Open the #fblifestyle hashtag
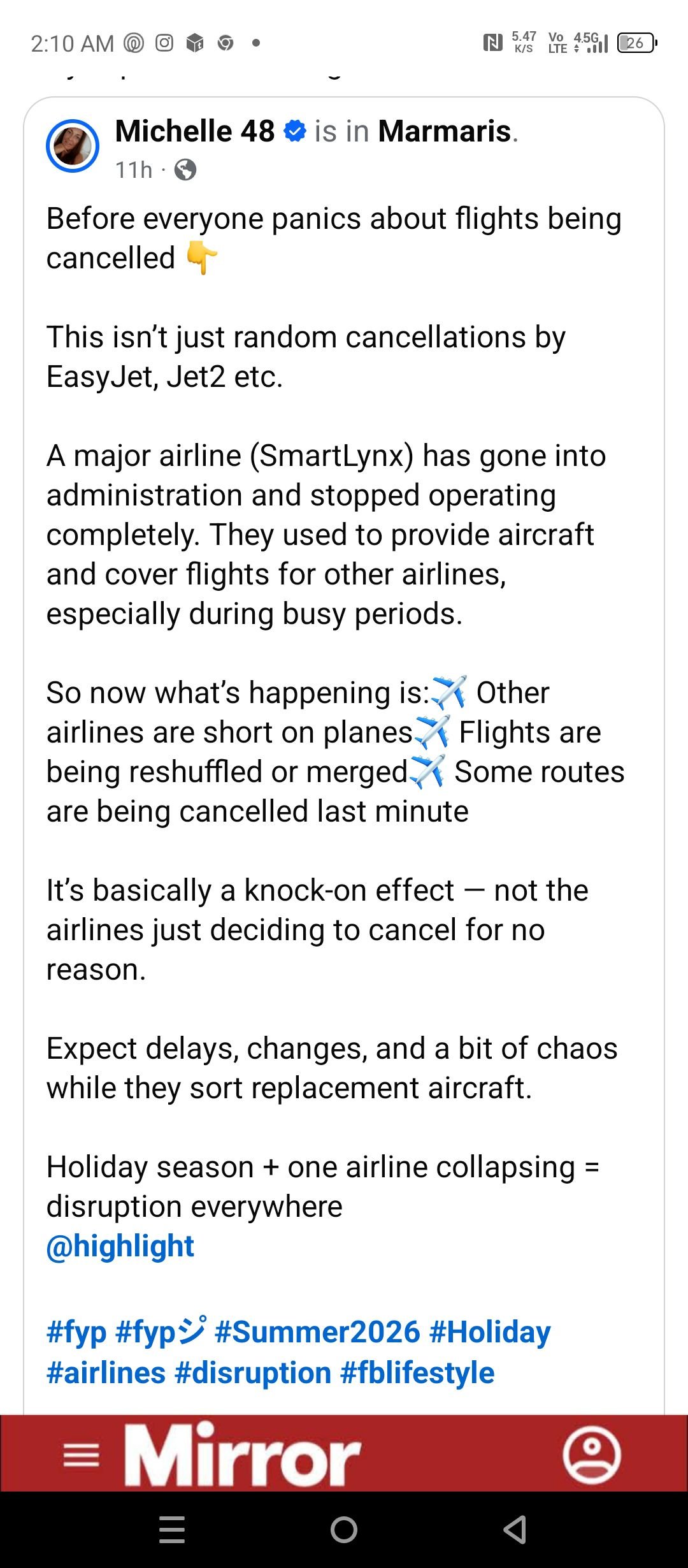Viewport: 688px width, 1568px height. (x=417, y=1373)
